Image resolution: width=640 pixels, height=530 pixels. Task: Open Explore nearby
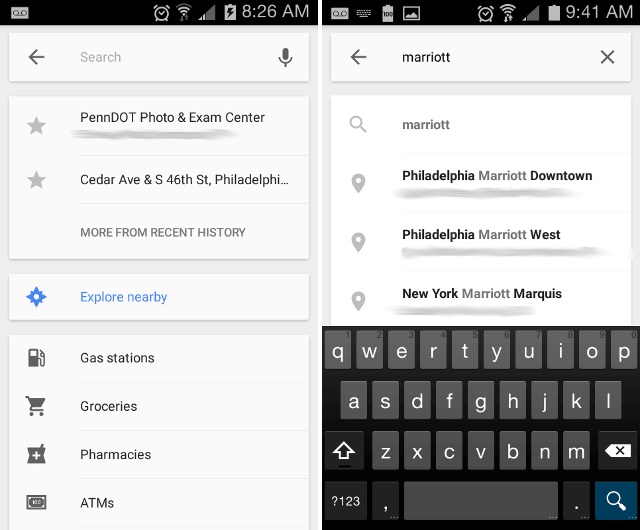coord(123,297)
